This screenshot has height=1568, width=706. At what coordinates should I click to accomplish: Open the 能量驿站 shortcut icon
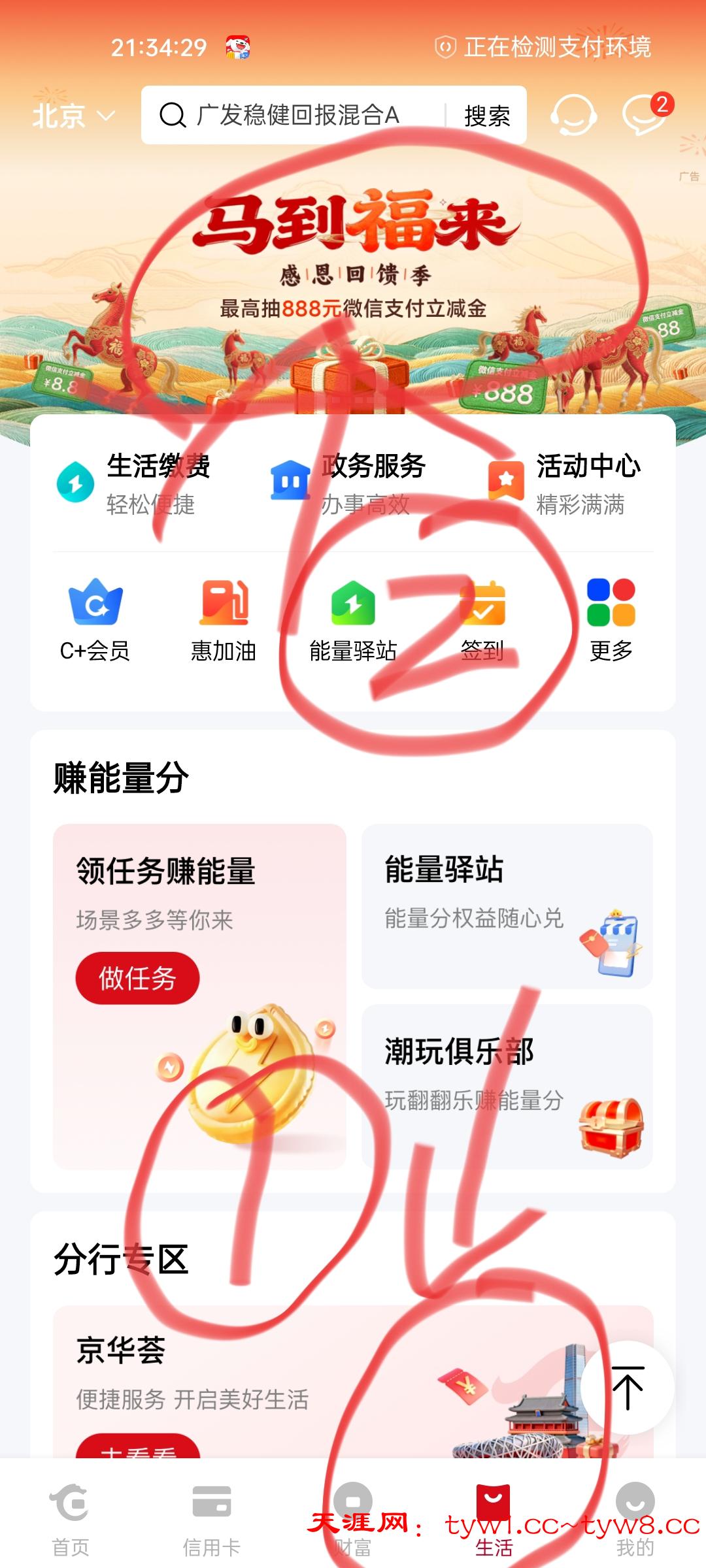point(353,619)
